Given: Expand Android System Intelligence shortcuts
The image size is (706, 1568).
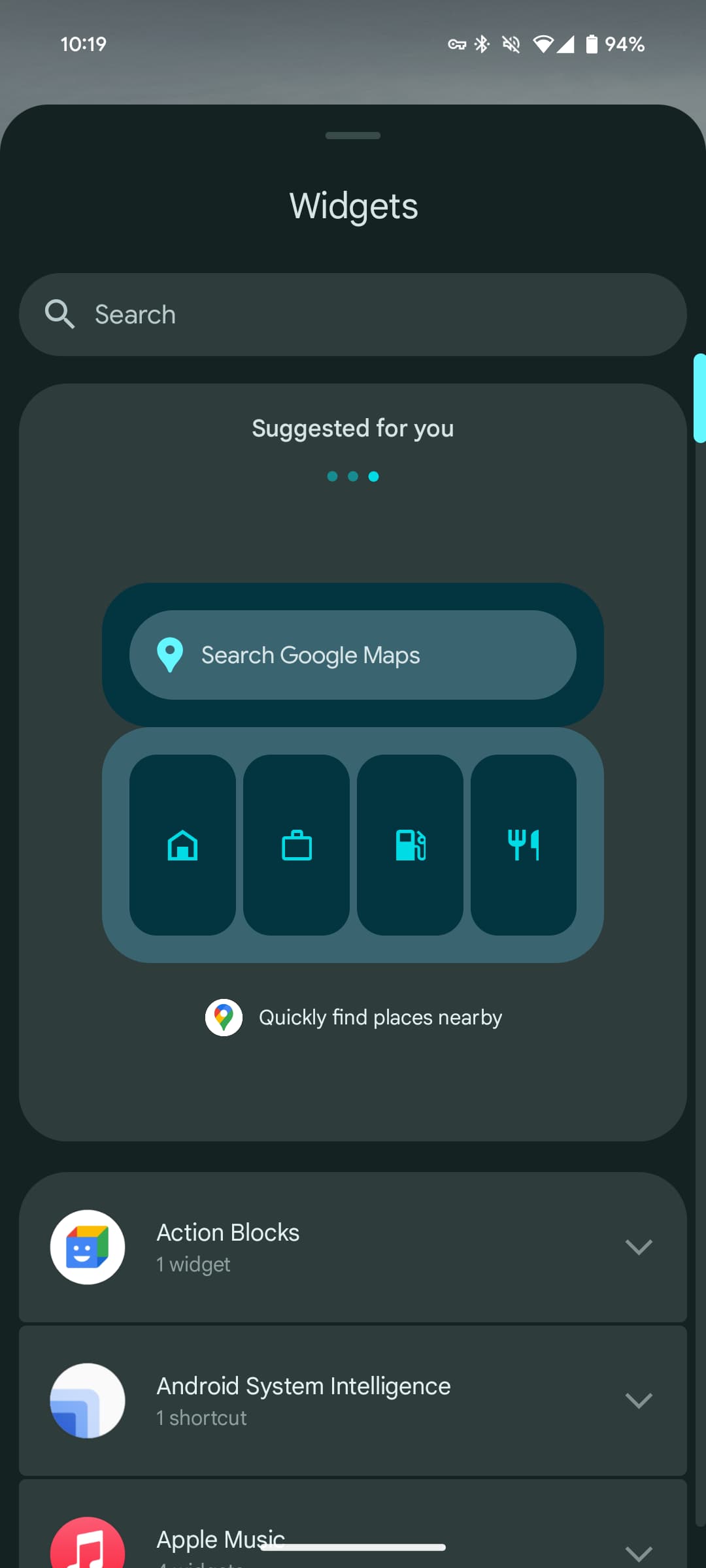Looking at the screenshot, I should pos(638,1400).
